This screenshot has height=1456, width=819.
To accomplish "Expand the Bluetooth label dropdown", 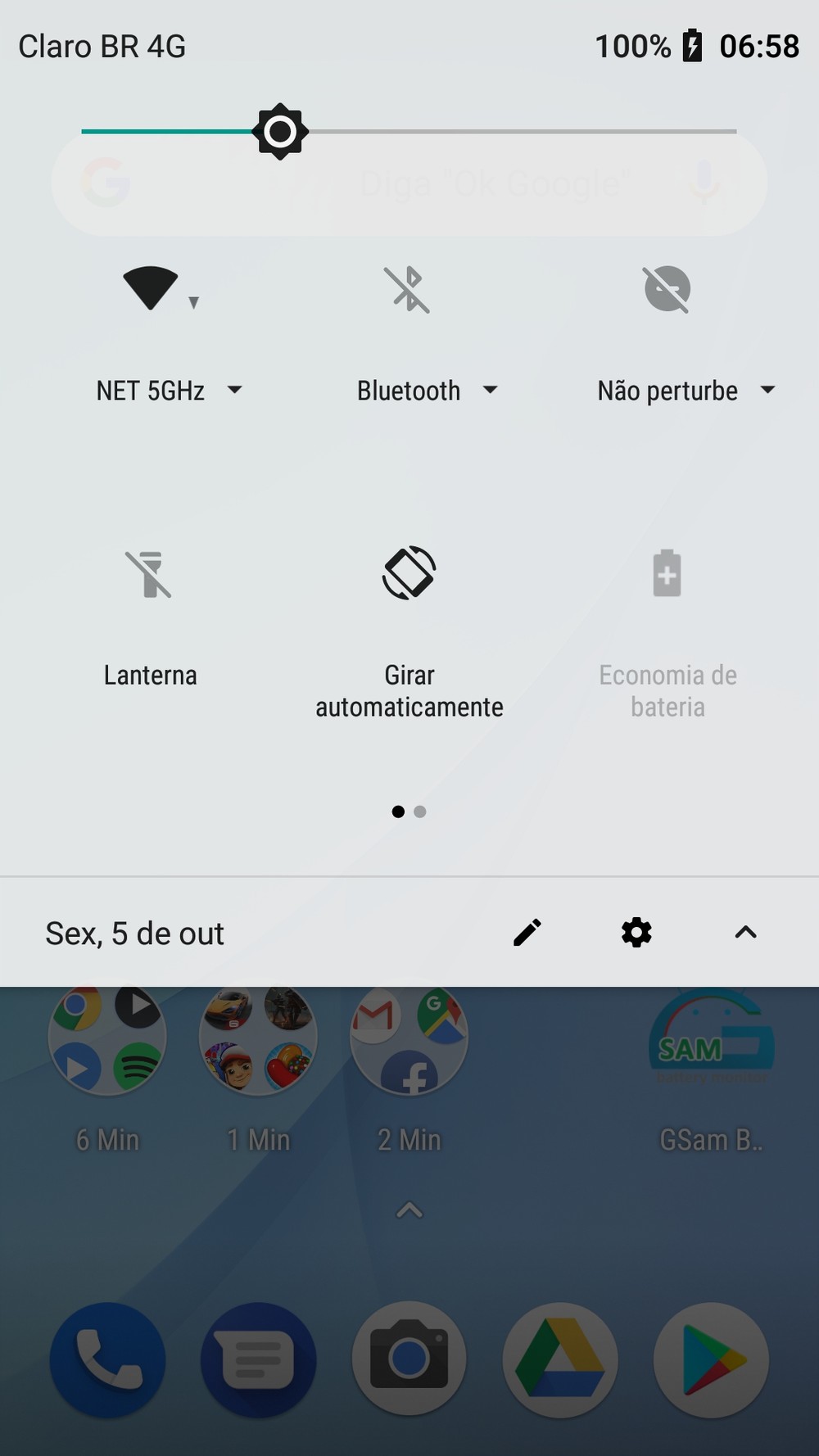I will click(x=427, y=391).
